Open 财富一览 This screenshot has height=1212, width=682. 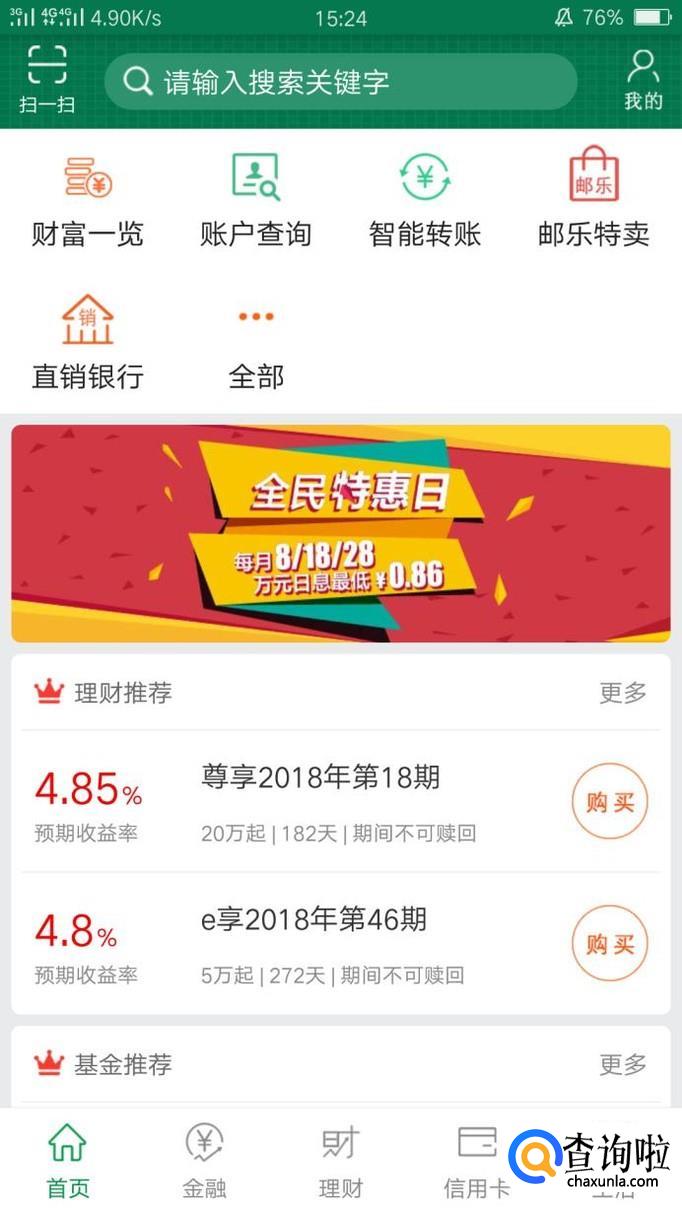pyautogui.click(x=88, y=200)
